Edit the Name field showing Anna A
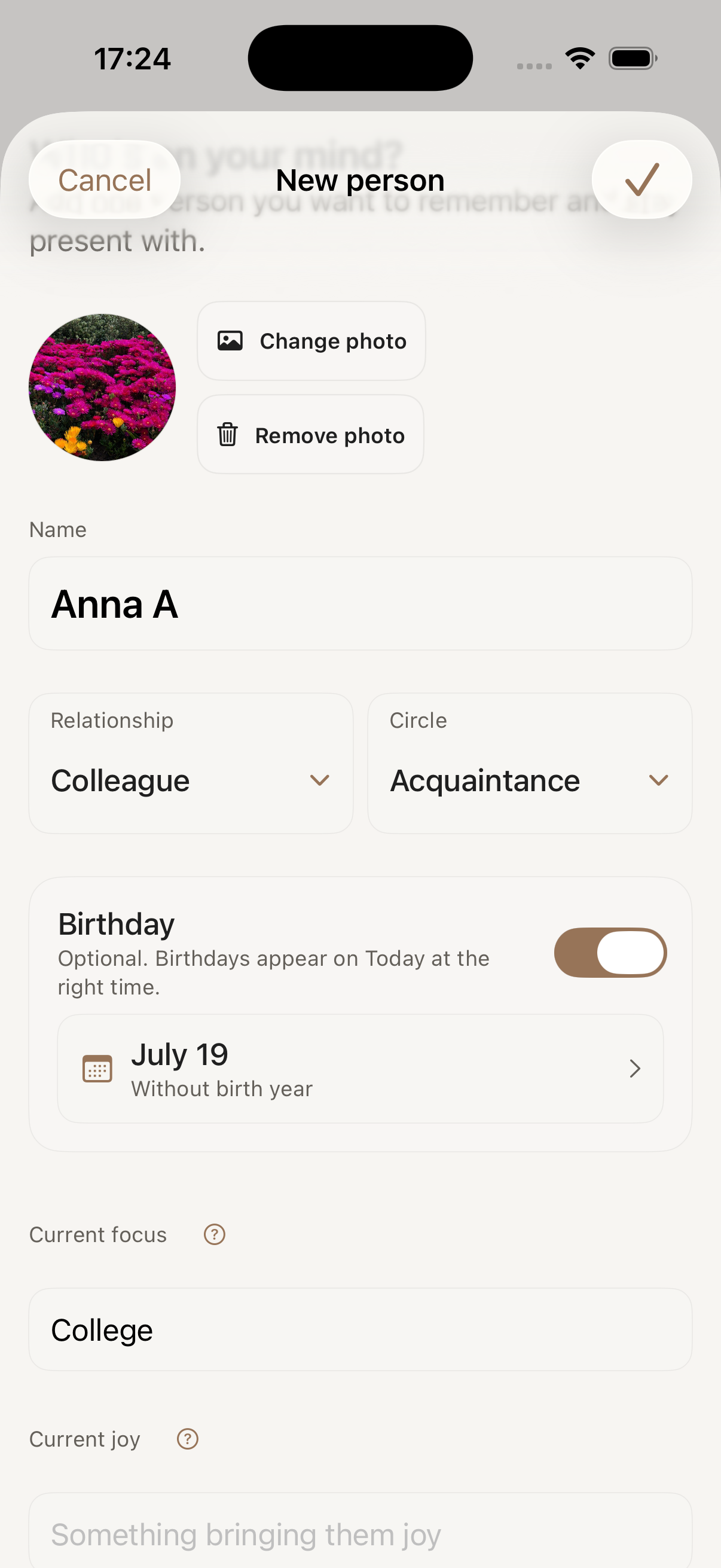721x1568 pixels. (360, 604)
